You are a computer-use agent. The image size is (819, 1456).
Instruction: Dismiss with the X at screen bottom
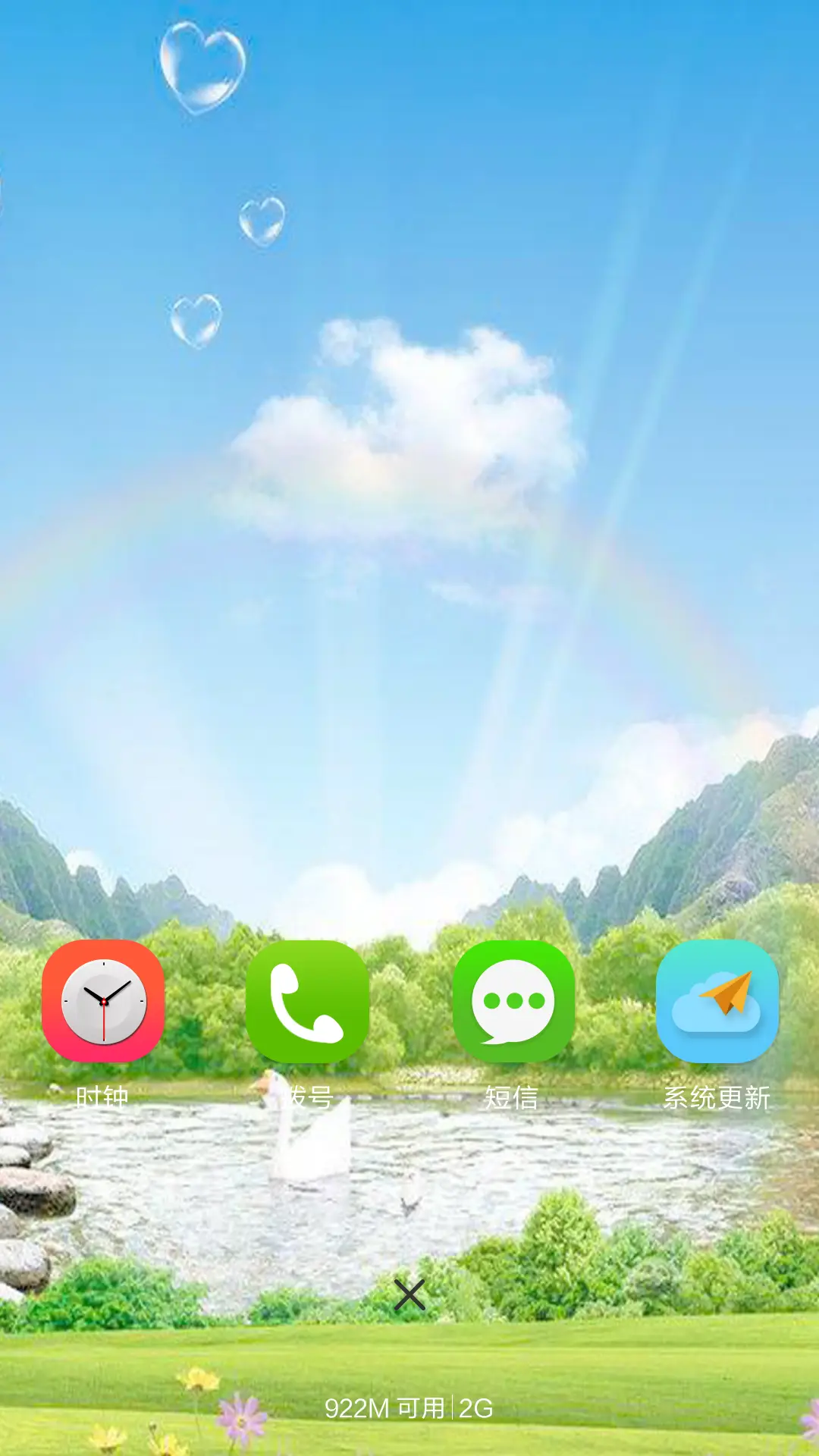pyautogui.click(x=409, y=1294)
